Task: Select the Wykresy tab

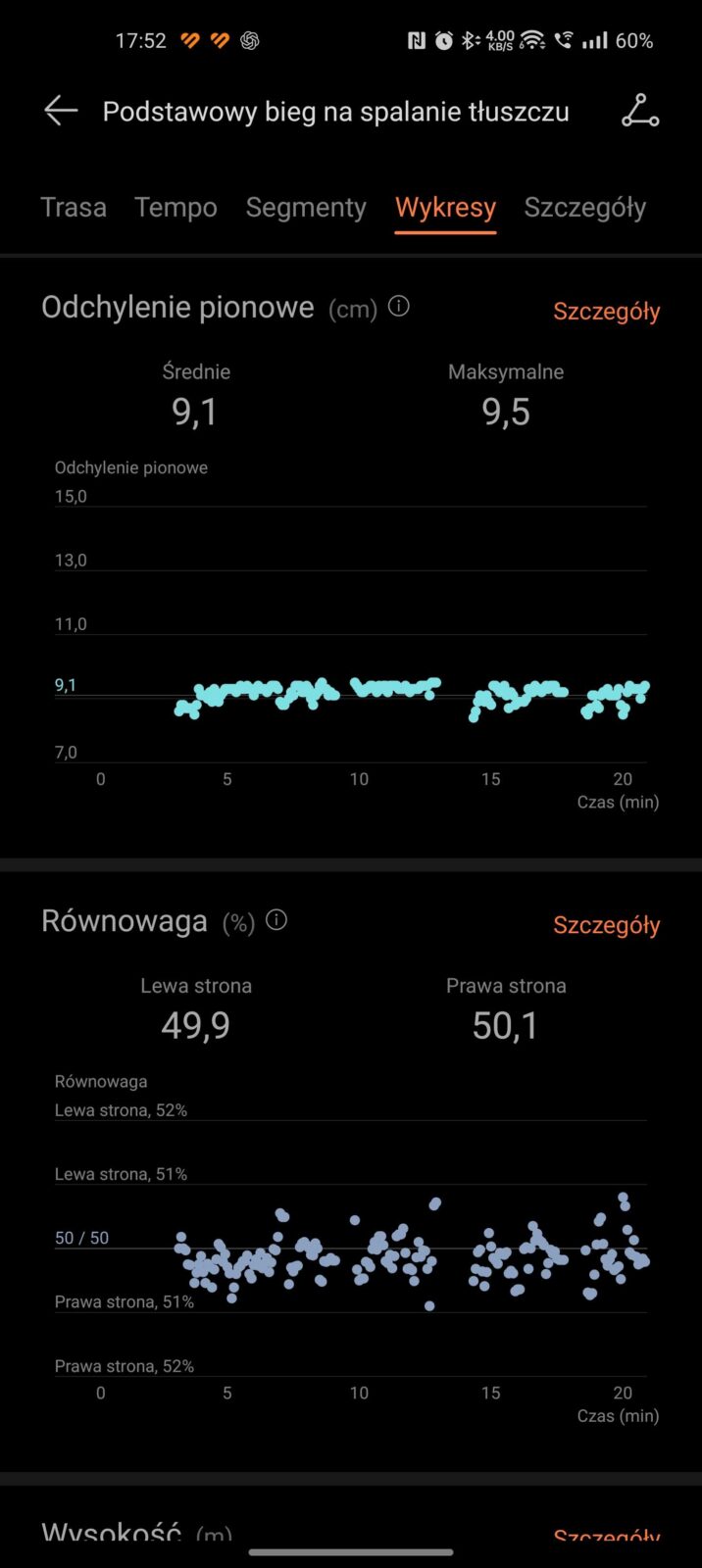Action: point(445,208)
